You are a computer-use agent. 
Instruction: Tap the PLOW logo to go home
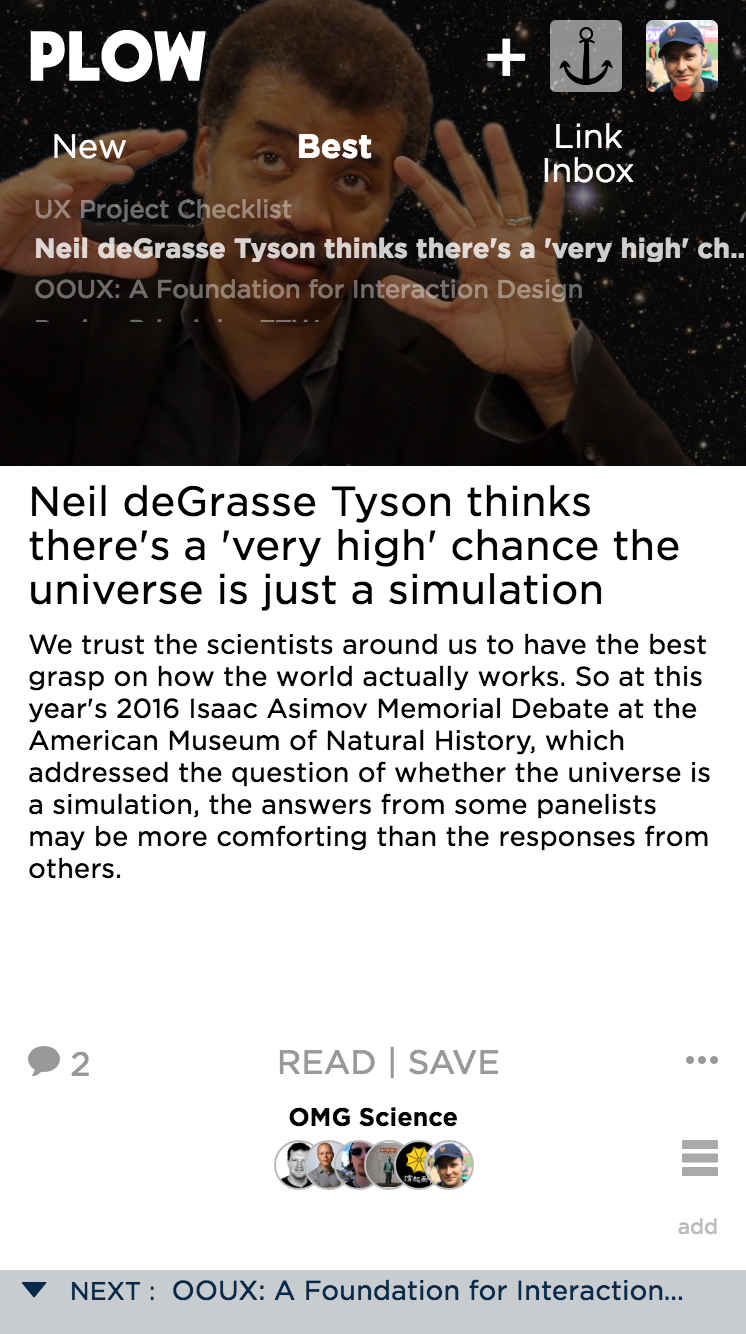coord(117,57)
